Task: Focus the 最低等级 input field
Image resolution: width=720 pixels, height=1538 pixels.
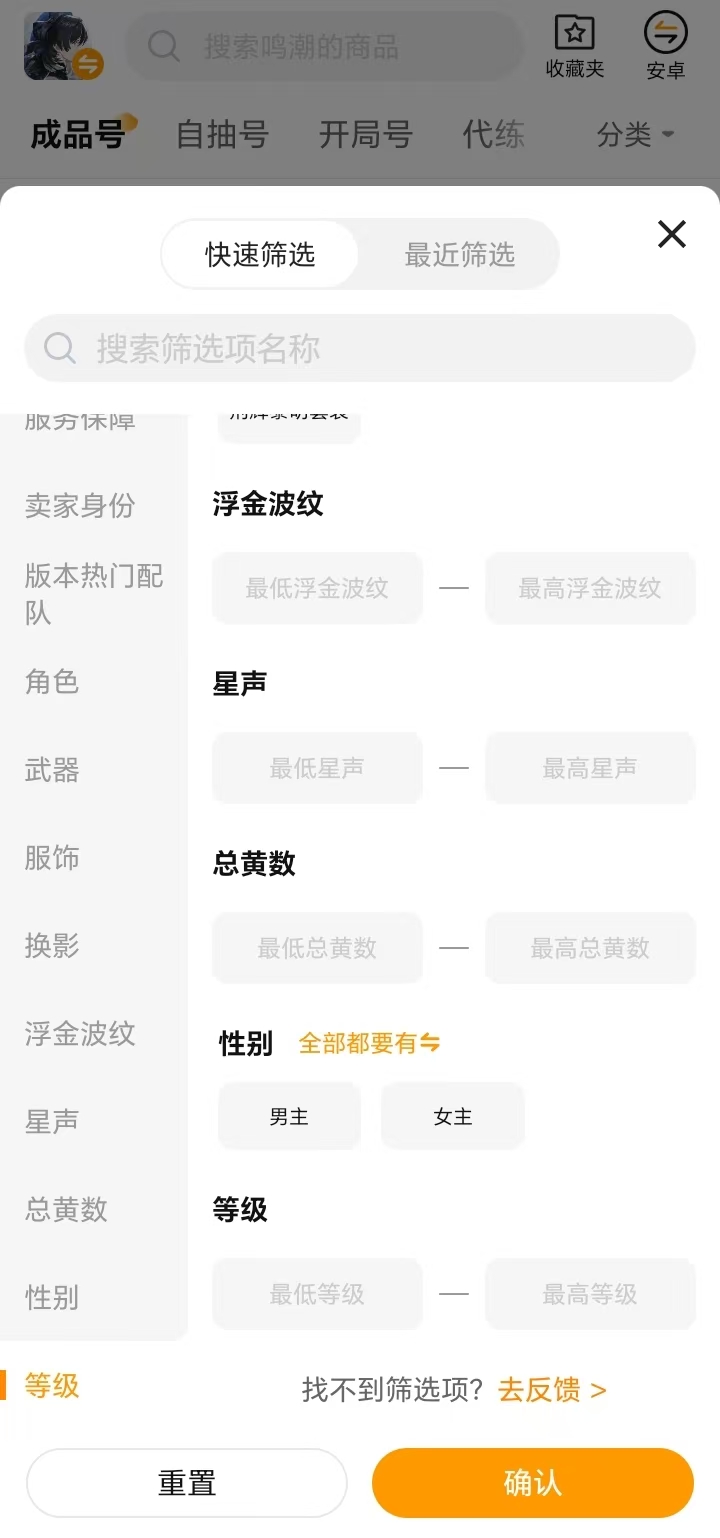Action: click(x=317, y=1294)
